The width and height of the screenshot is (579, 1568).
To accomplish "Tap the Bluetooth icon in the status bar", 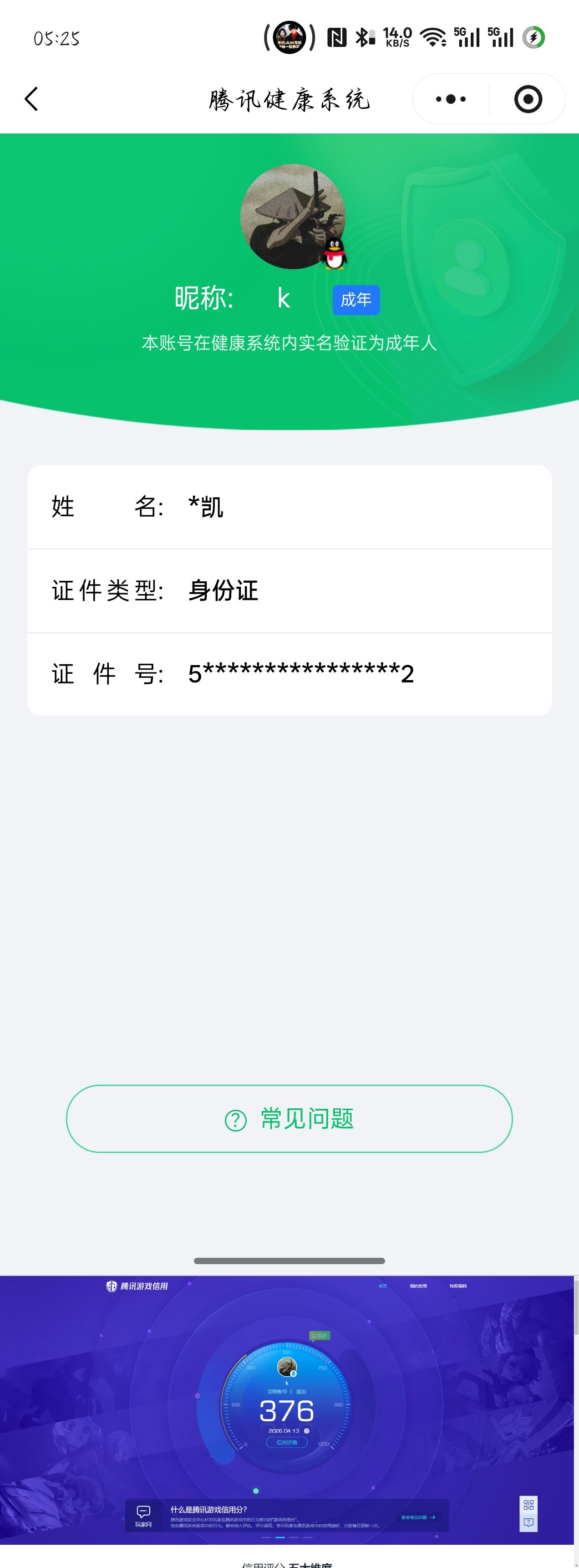I will tap(363, 36).
